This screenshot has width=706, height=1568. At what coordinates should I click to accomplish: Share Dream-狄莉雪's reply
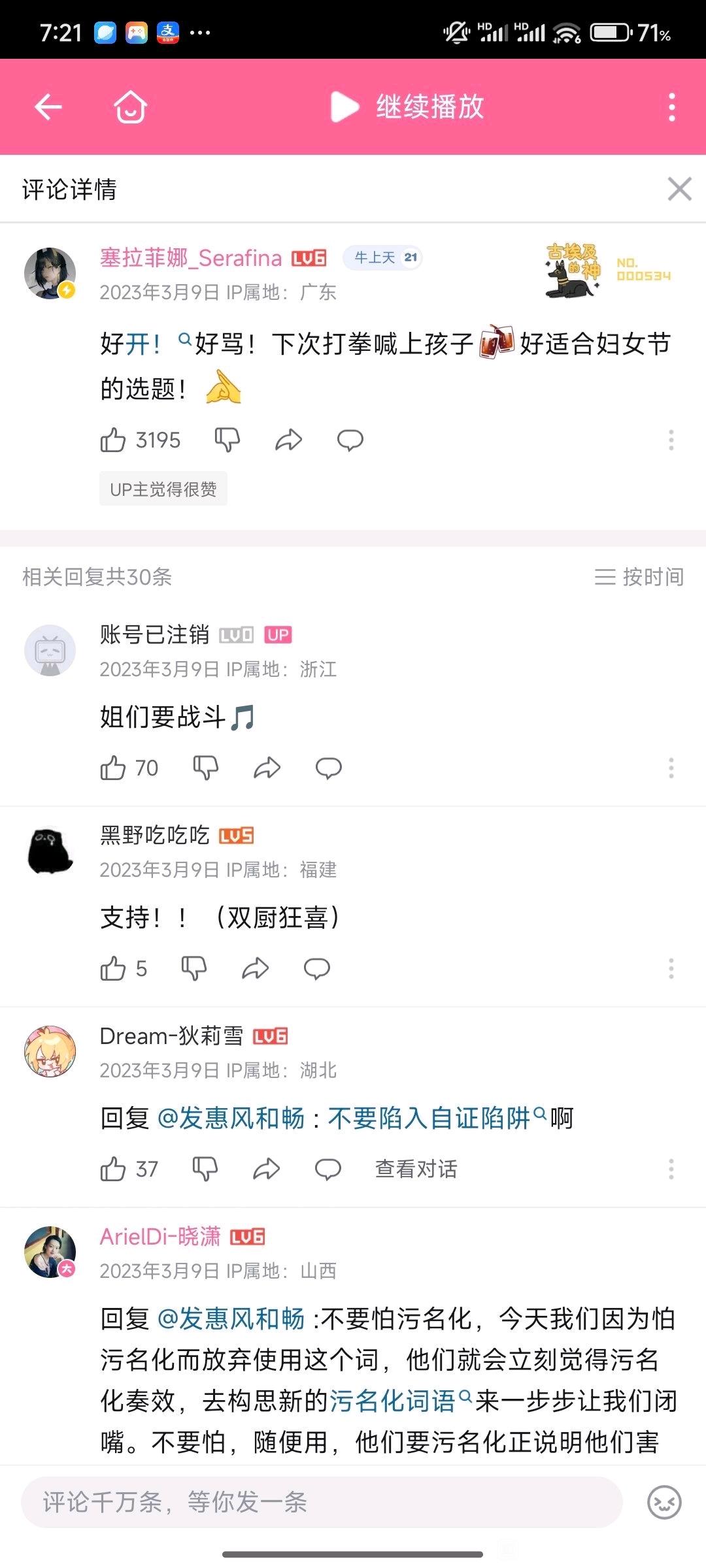coord(267,1169)
